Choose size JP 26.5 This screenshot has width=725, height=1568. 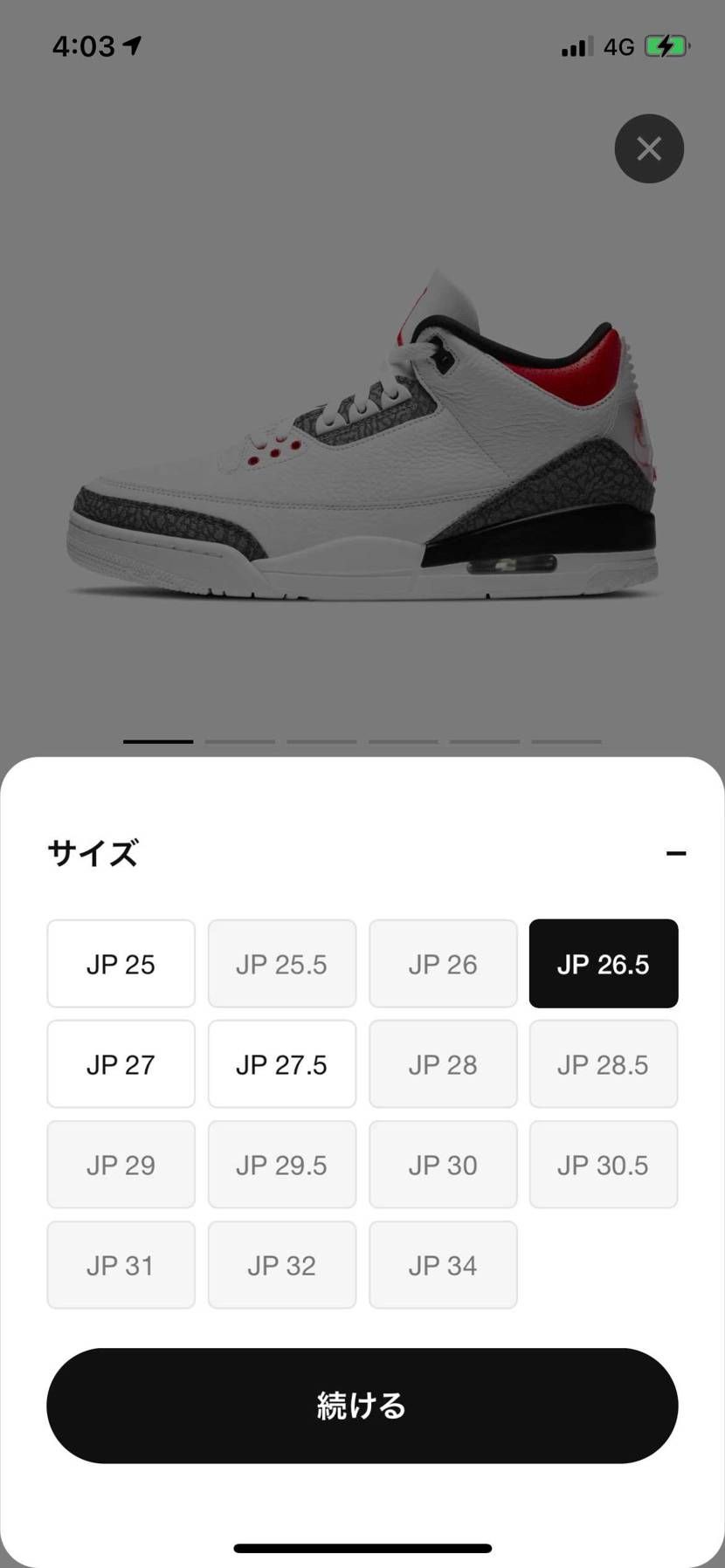[x=604, y=964]
